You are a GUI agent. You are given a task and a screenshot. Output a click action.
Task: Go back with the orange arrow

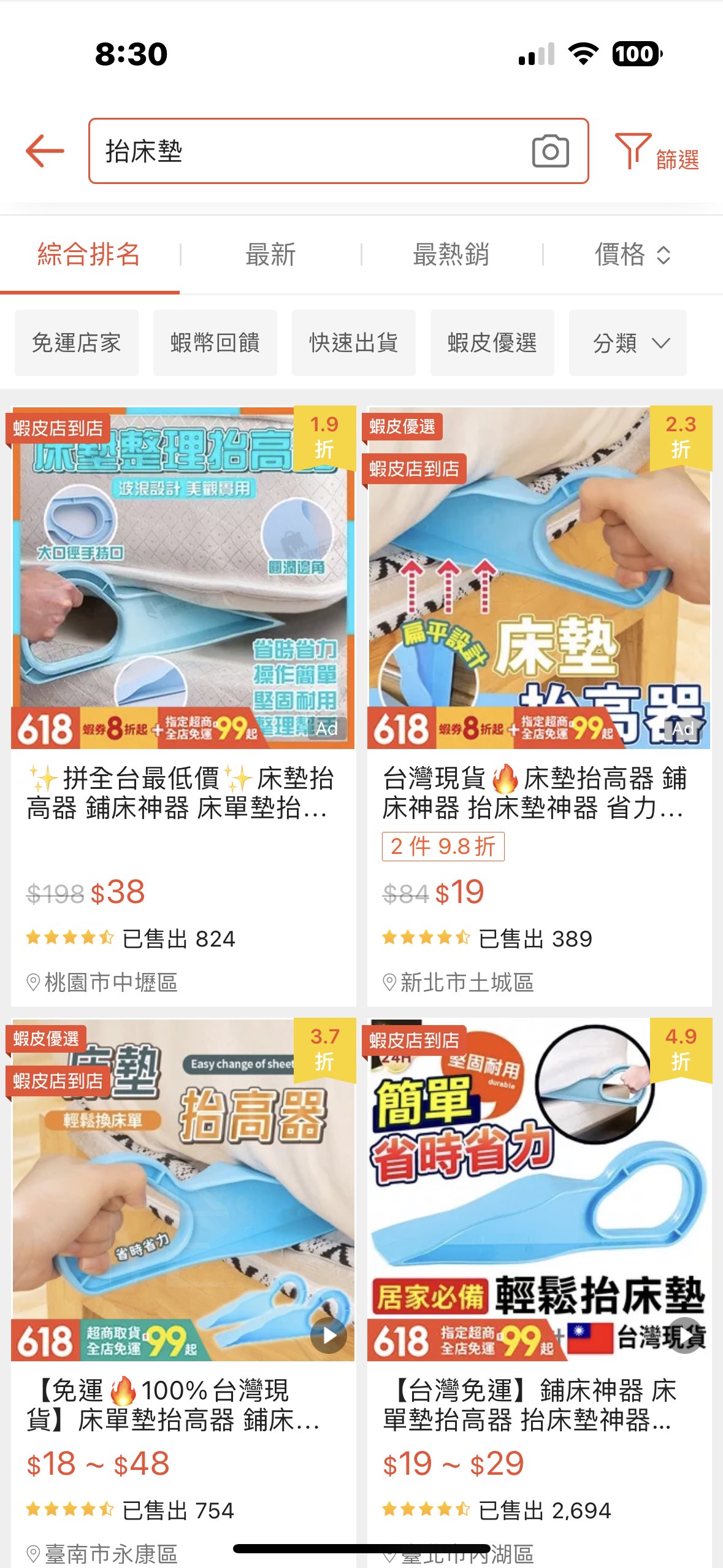(45, 151)
